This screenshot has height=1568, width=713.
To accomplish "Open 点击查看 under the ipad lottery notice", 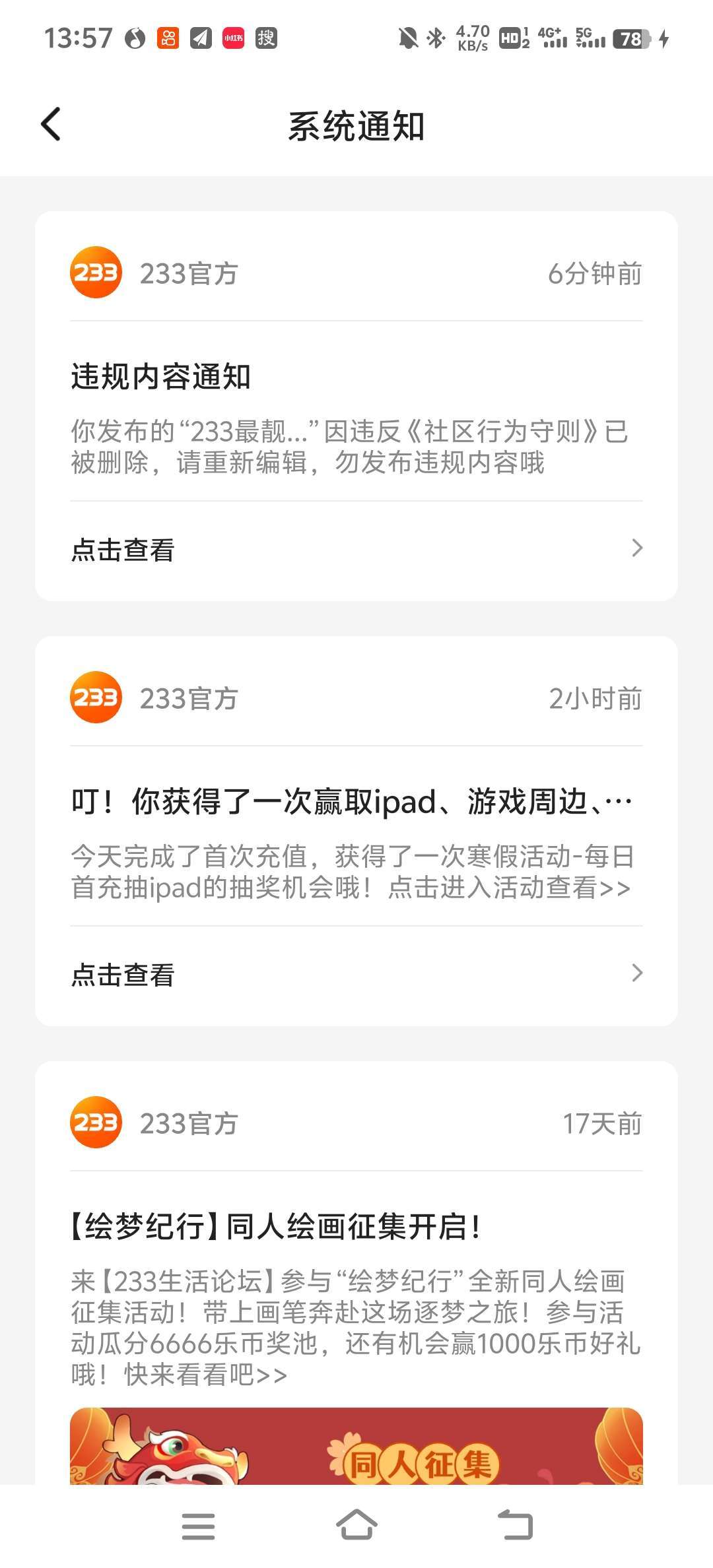I will [x=356, y=975].
